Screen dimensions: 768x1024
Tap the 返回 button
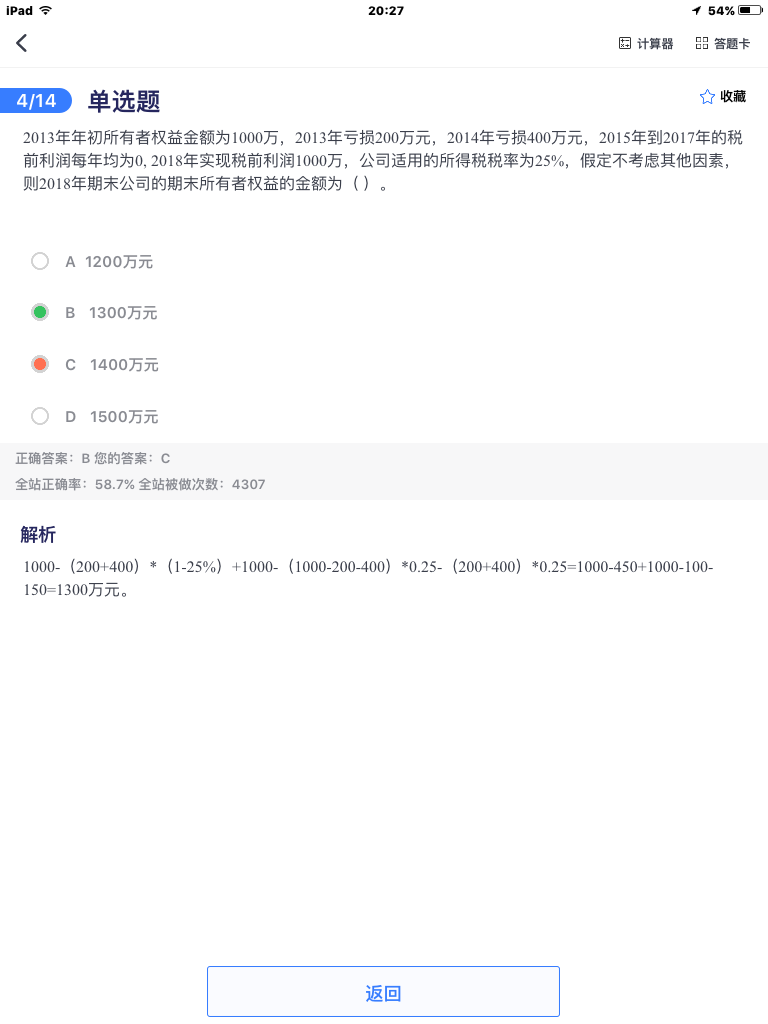[383, 992]
